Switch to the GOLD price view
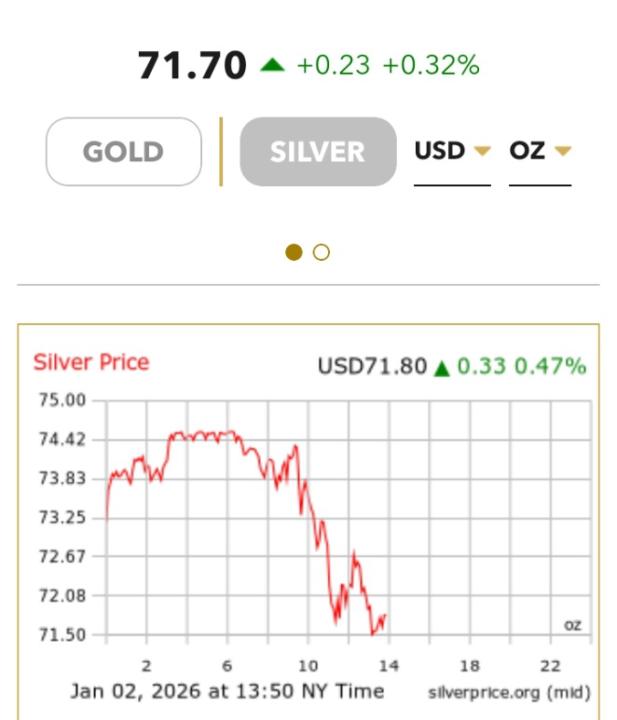 [x=124, y=152]
